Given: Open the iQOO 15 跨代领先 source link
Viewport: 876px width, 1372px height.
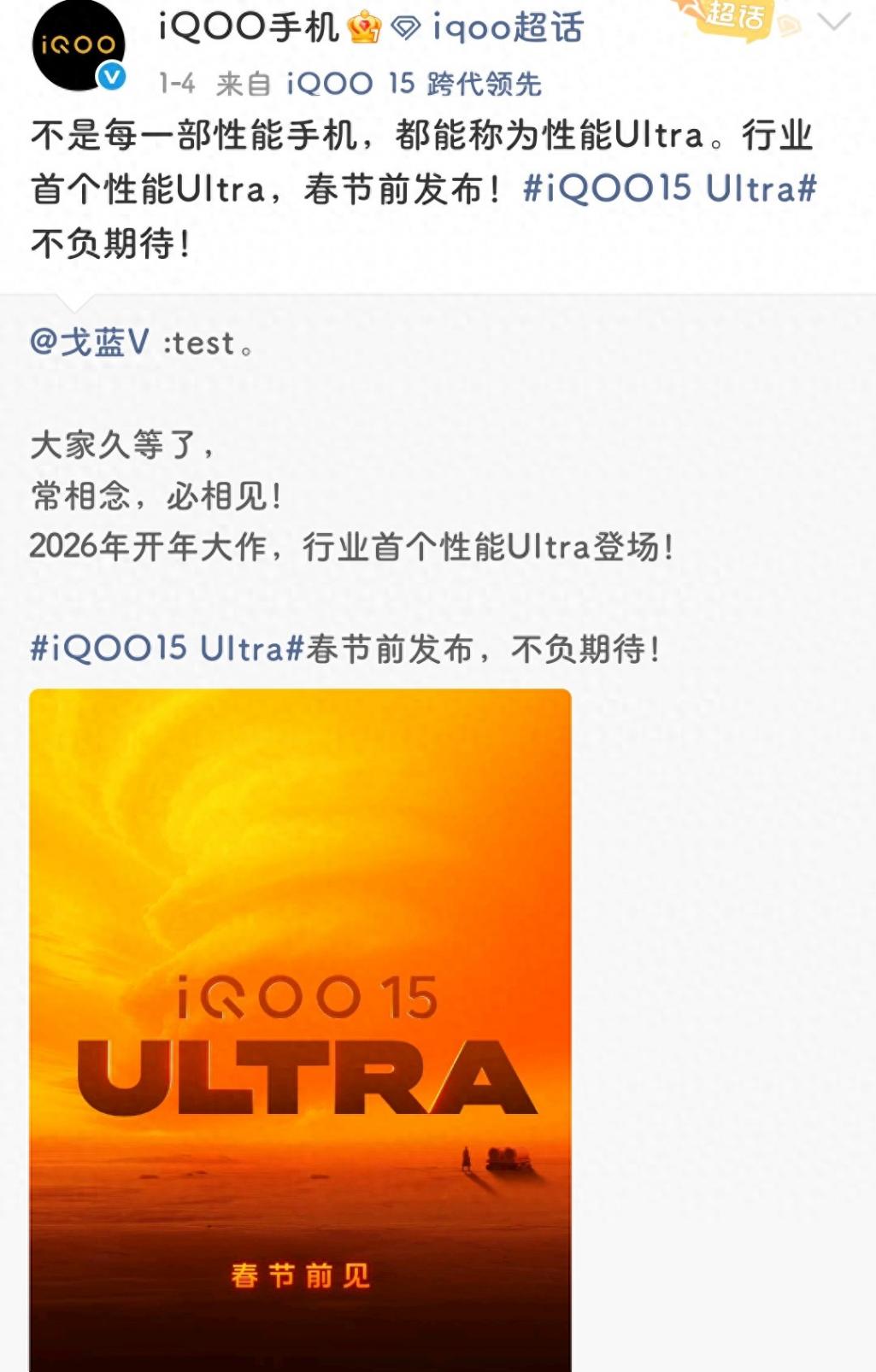Looking at the screenshot, I should [414, 84].
